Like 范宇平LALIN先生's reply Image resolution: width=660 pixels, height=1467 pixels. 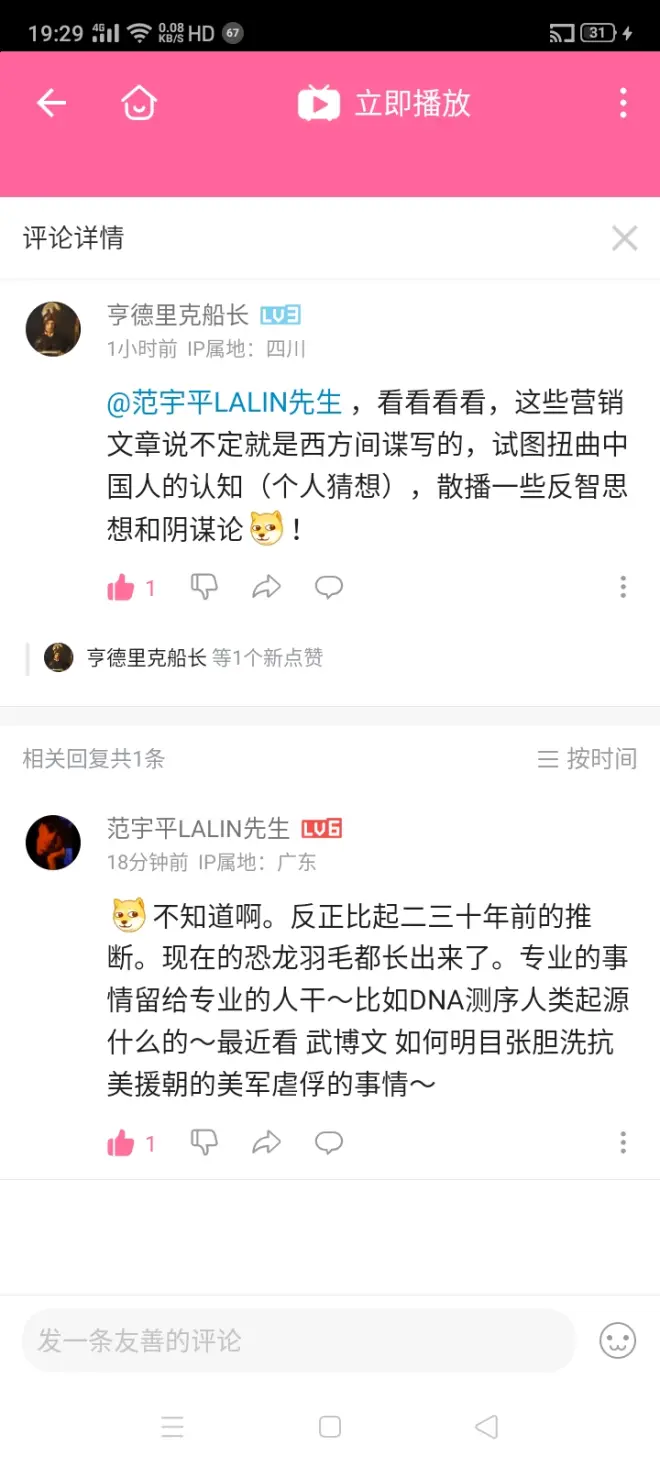tap(121, 1143)
